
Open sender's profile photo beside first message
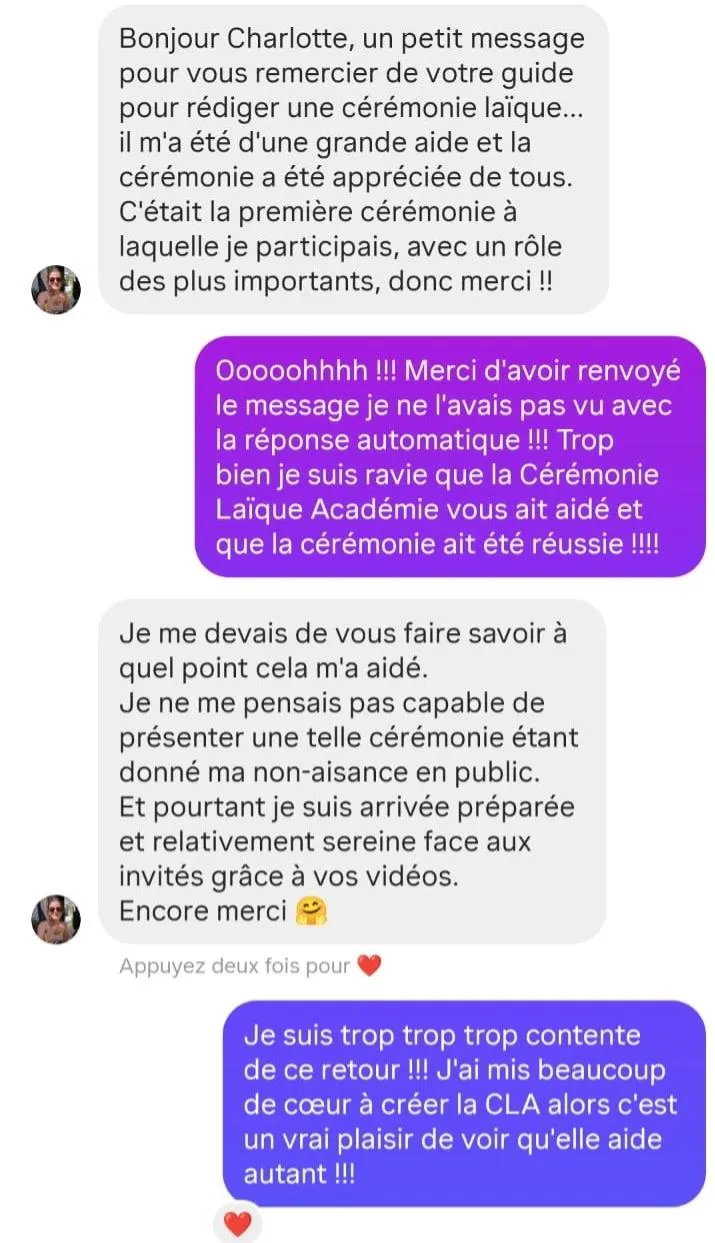tap(56, 291)
